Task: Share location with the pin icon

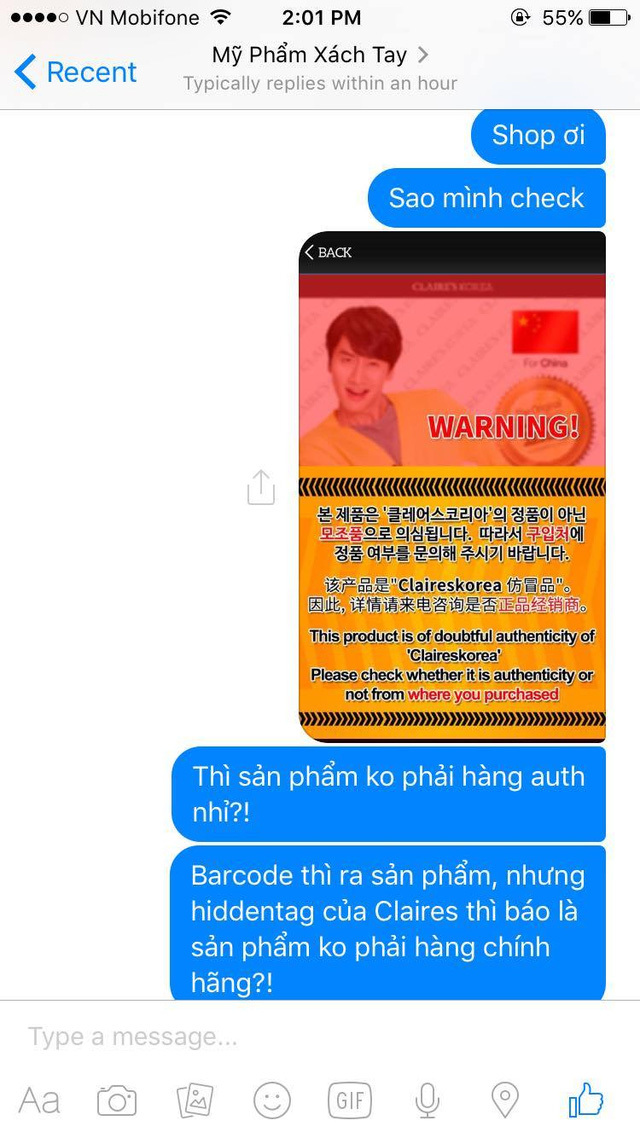Action: [x=506, y=1101]
